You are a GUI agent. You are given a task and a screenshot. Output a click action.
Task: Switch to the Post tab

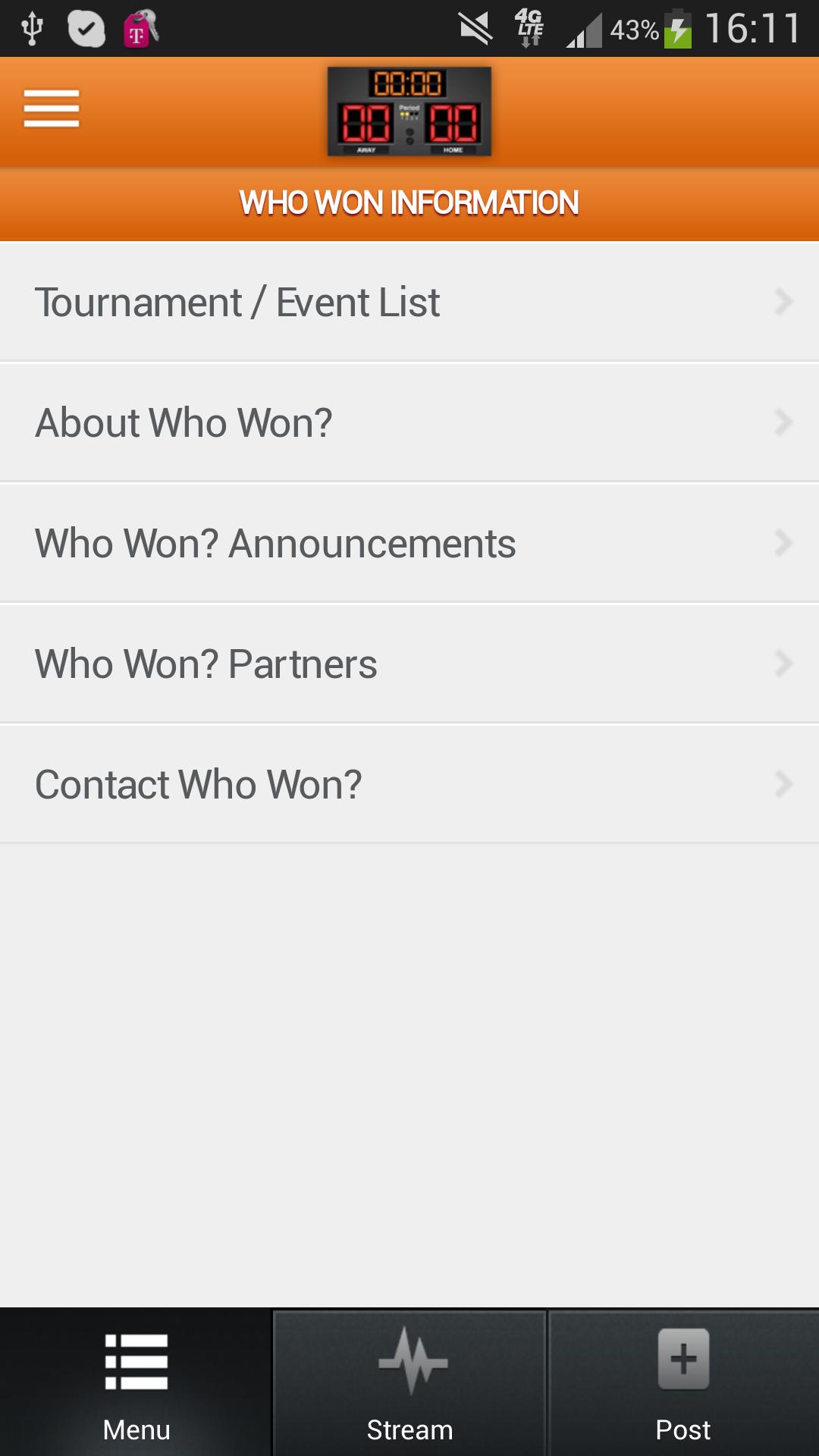point(682,1429)
